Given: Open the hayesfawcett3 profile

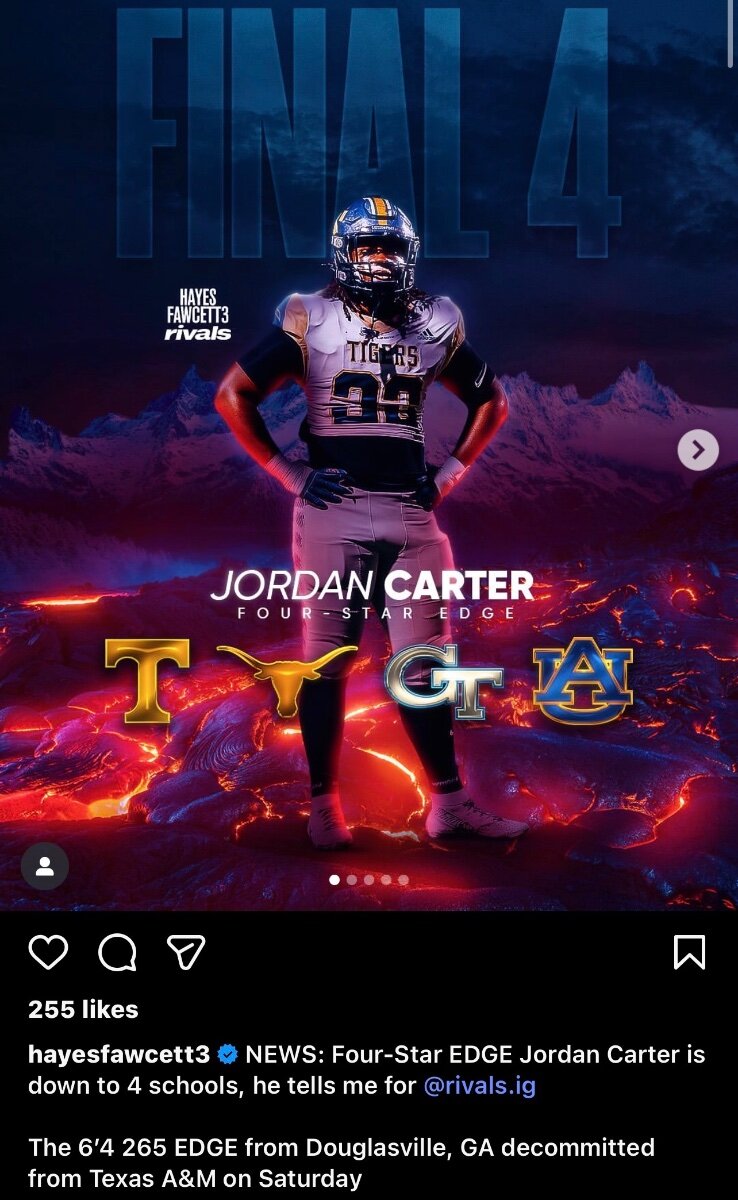Looking at the screenshot, I should (x=118, y=1054).
